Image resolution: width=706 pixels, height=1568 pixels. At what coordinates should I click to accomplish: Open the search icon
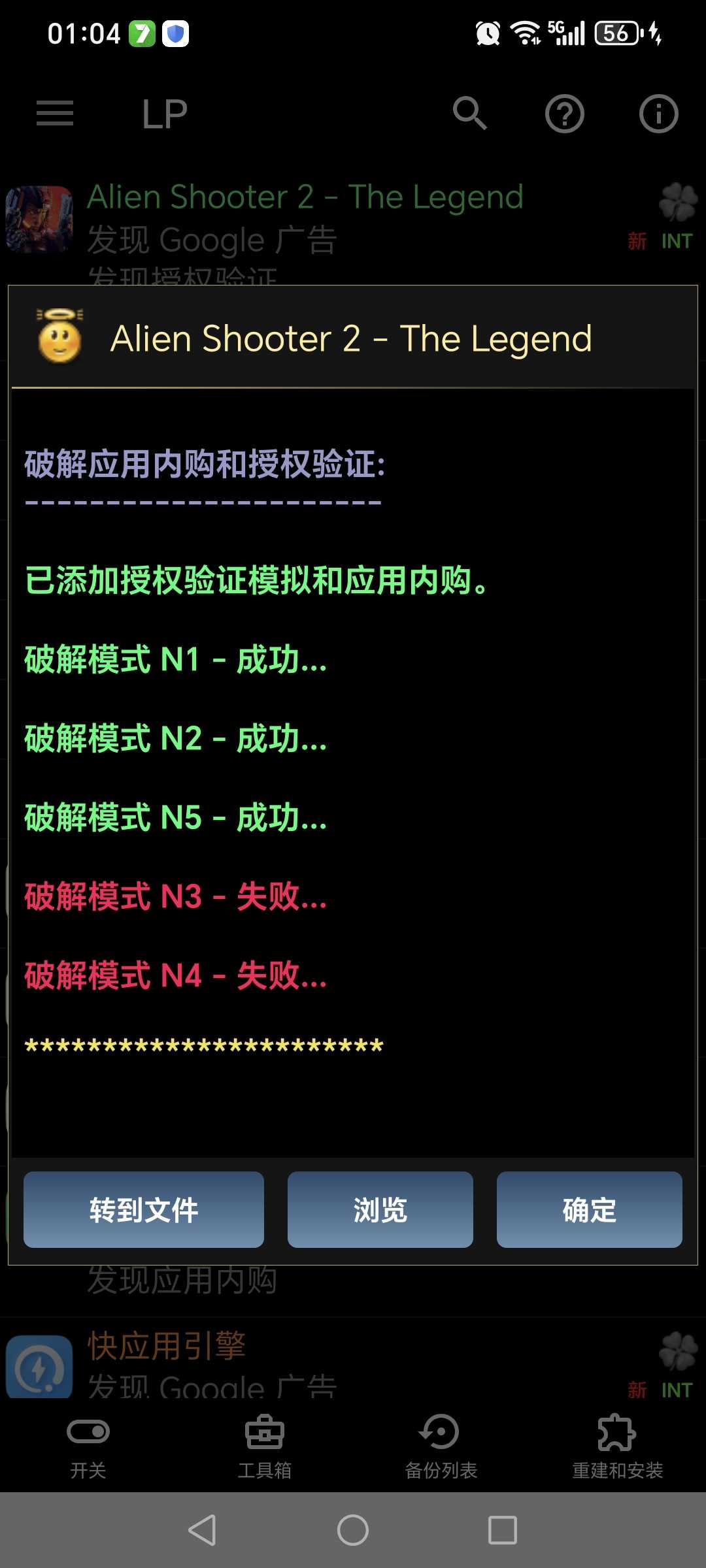tap(470, 114)
